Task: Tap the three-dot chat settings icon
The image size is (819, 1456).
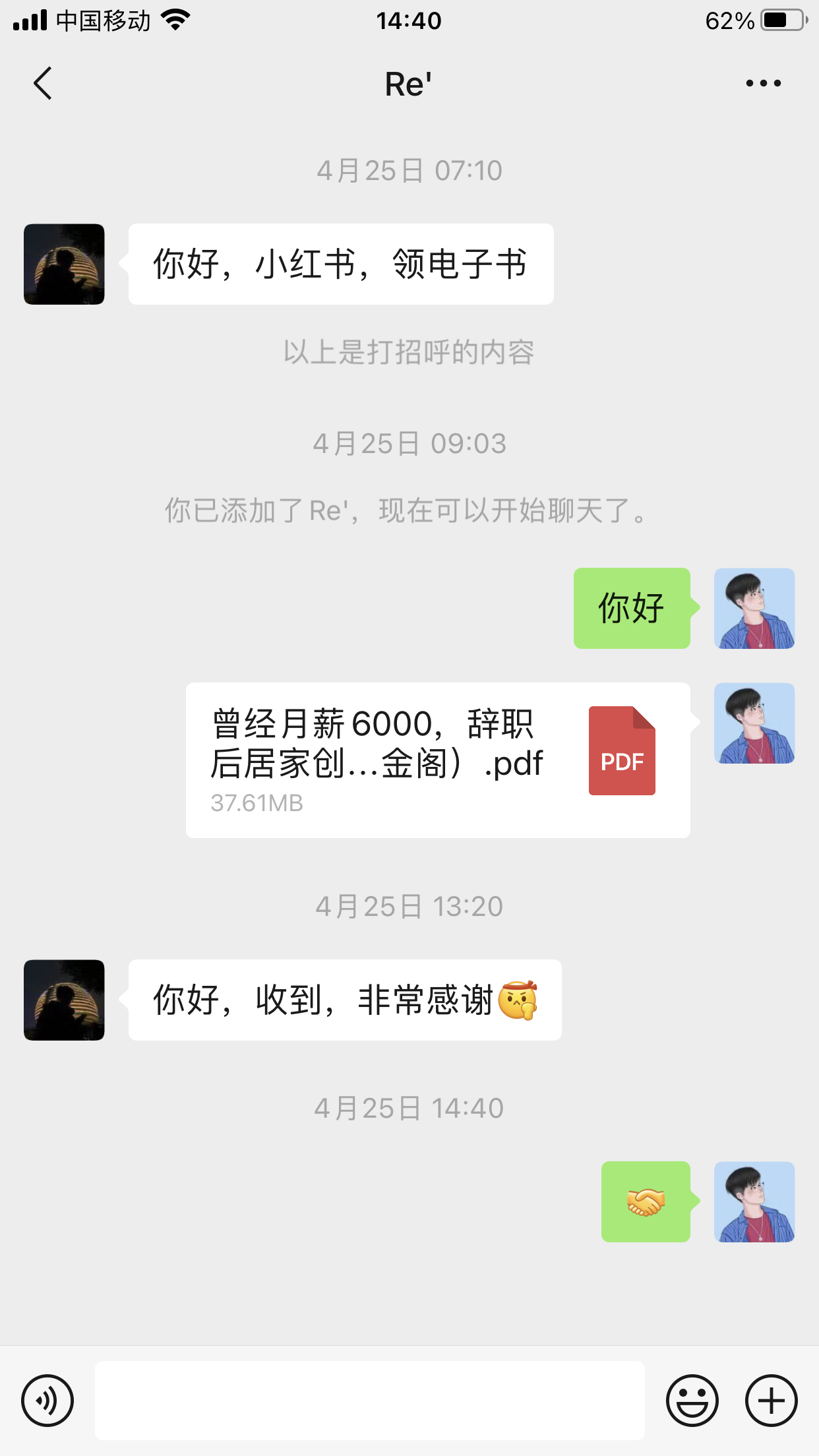Action: point(762,83)
